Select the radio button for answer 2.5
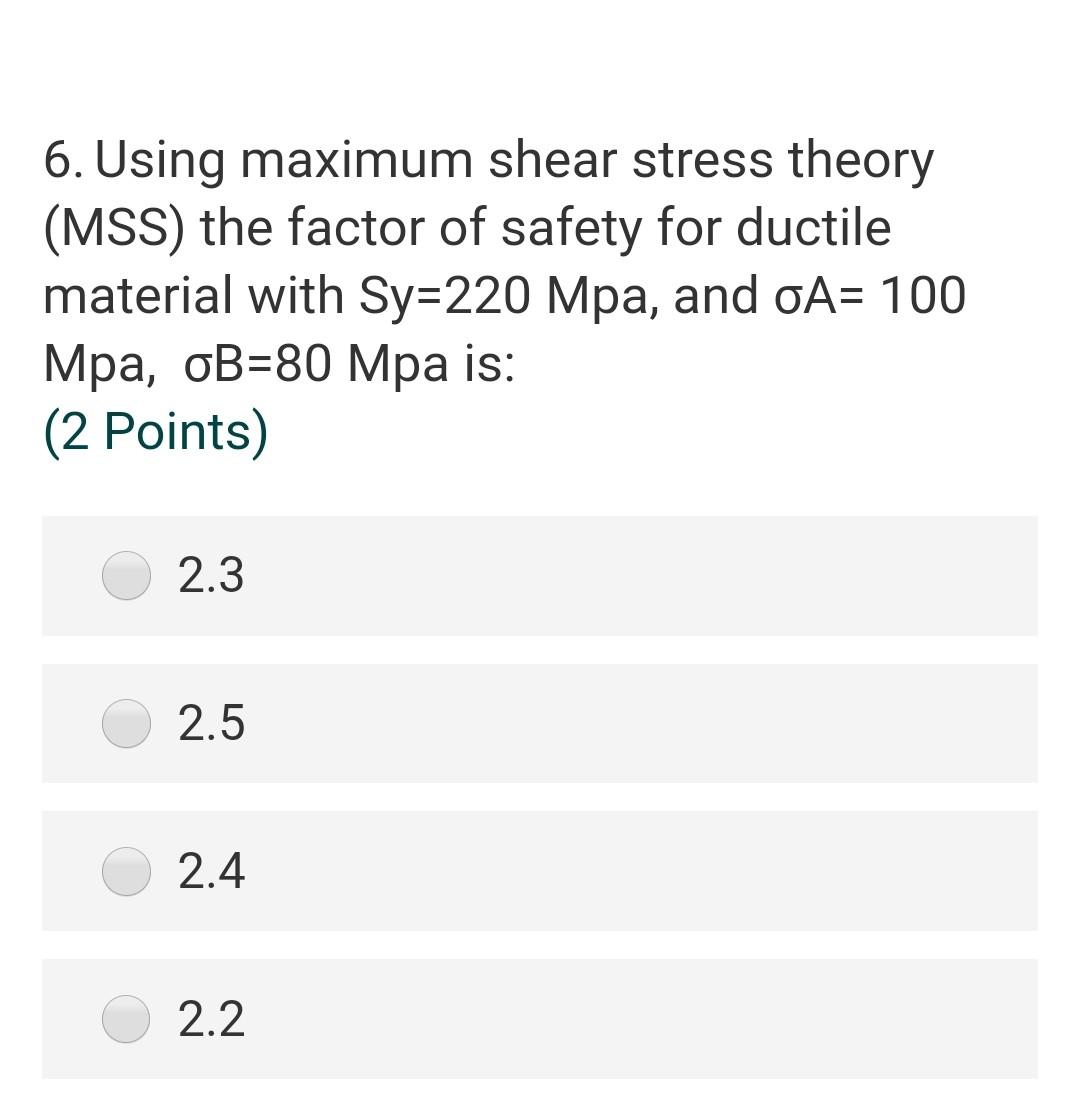1080x1098 pixels. tap(125, 723)
